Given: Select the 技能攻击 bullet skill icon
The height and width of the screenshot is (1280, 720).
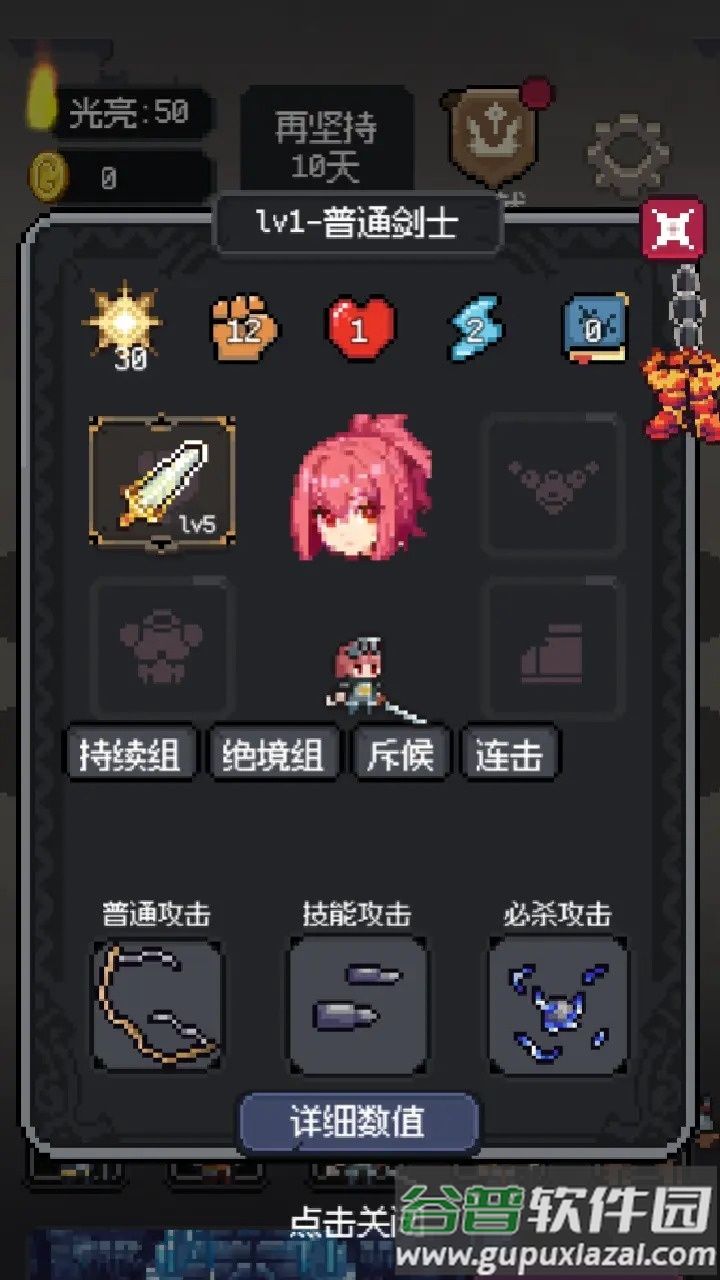Looking at the screenshot, I should click(358, 1005).
